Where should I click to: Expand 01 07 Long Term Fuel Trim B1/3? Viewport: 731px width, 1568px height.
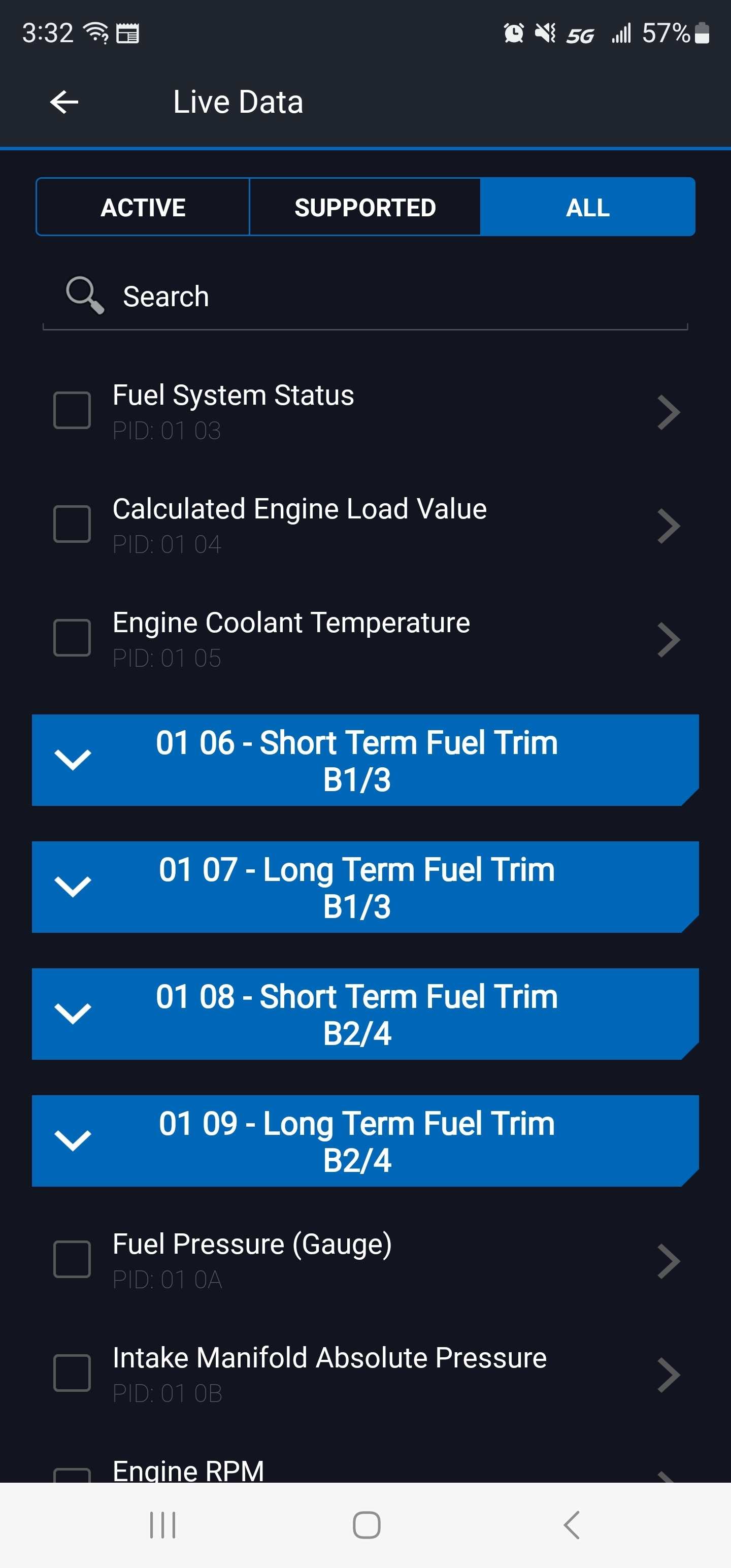[73, 887]
